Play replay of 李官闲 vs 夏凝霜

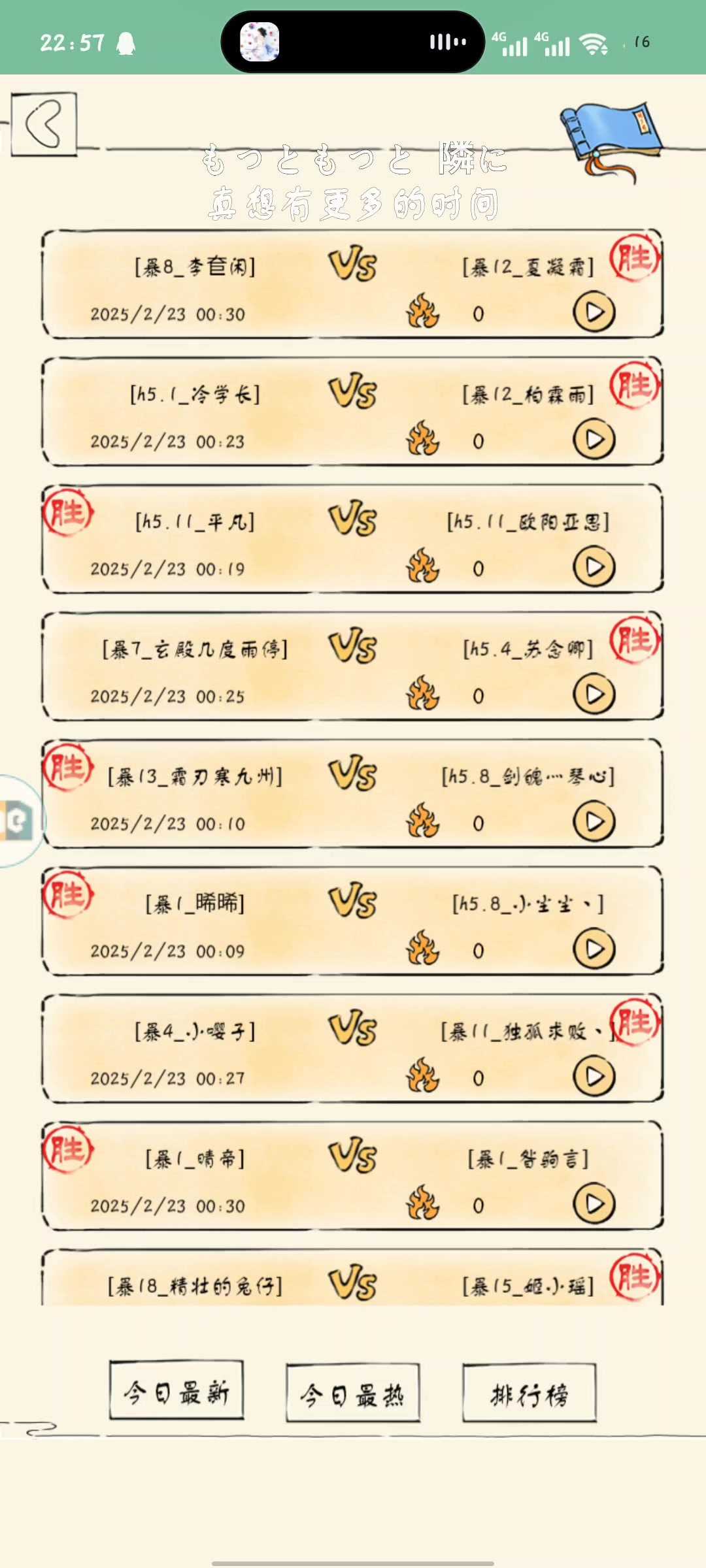594,313
